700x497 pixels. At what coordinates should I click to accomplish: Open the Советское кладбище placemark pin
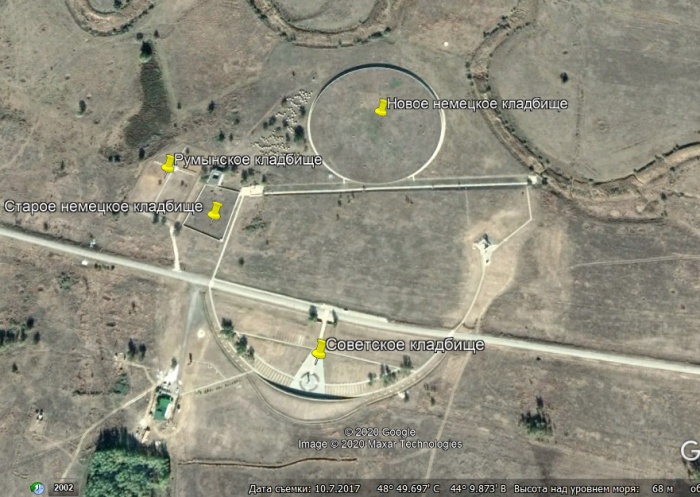tap(319, 348)
